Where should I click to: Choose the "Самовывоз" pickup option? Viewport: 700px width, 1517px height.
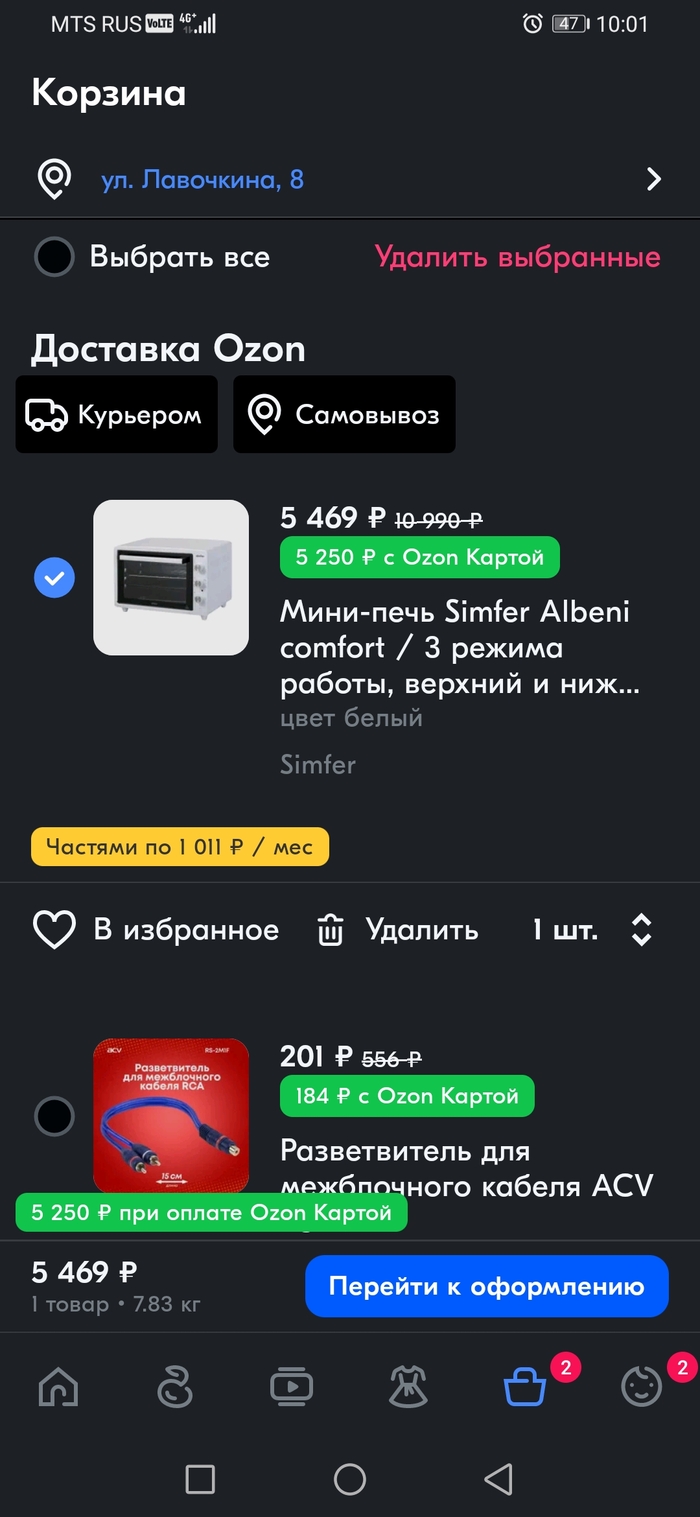coord(344,415)
